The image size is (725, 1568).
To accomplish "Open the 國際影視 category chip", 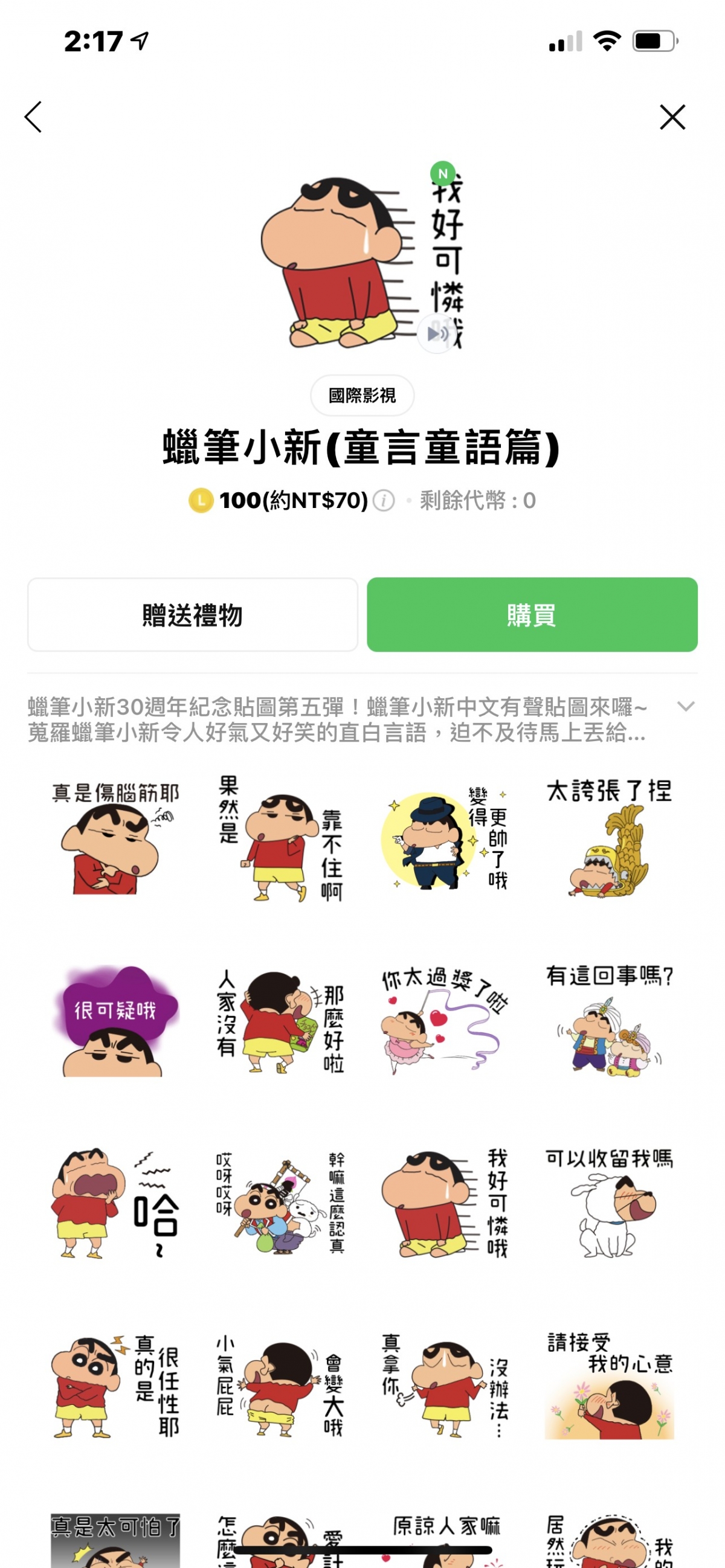I will [362, 396].
